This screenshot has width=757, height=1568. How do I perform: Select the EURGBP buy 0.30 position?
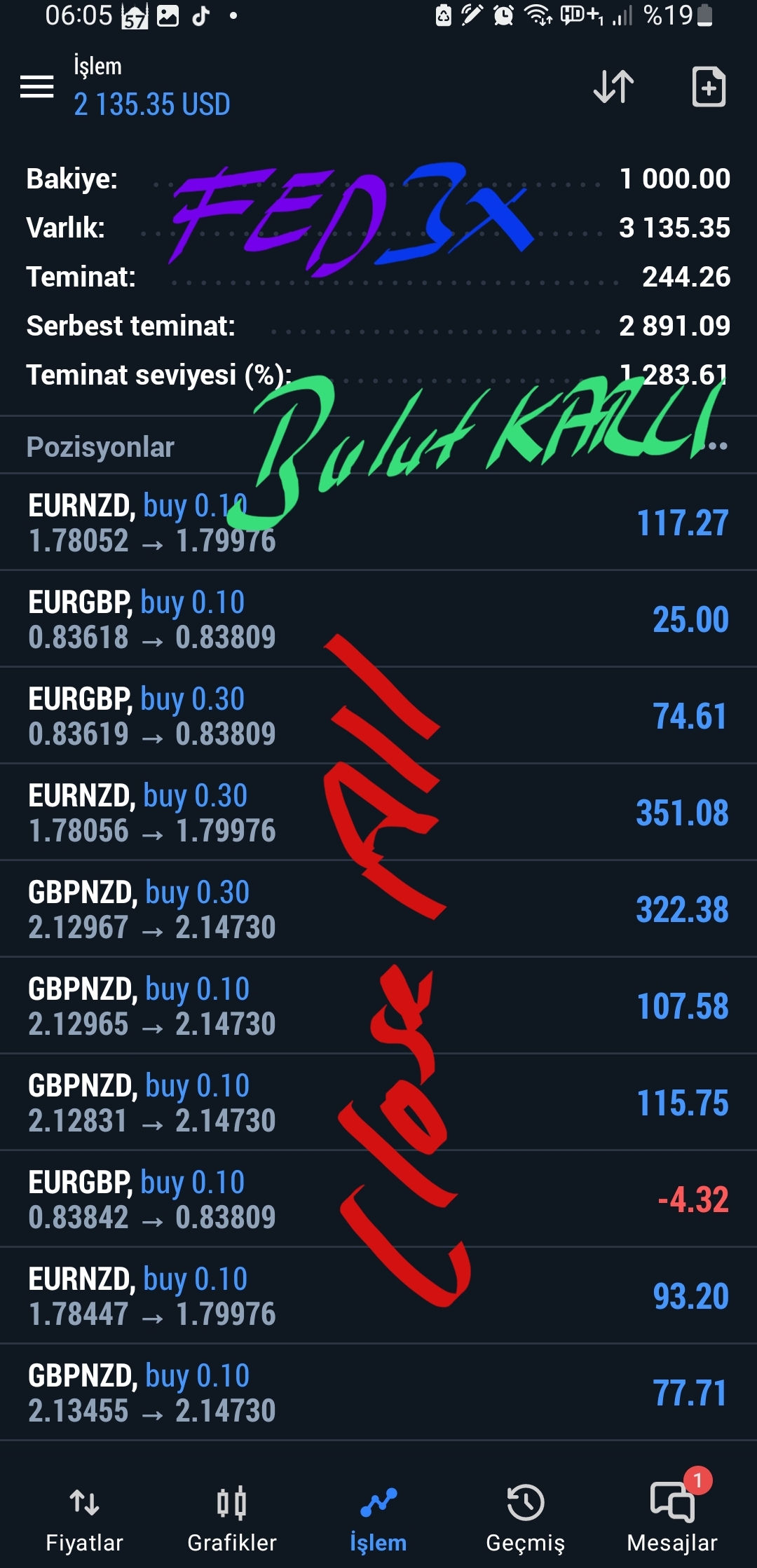pos(378,716)
